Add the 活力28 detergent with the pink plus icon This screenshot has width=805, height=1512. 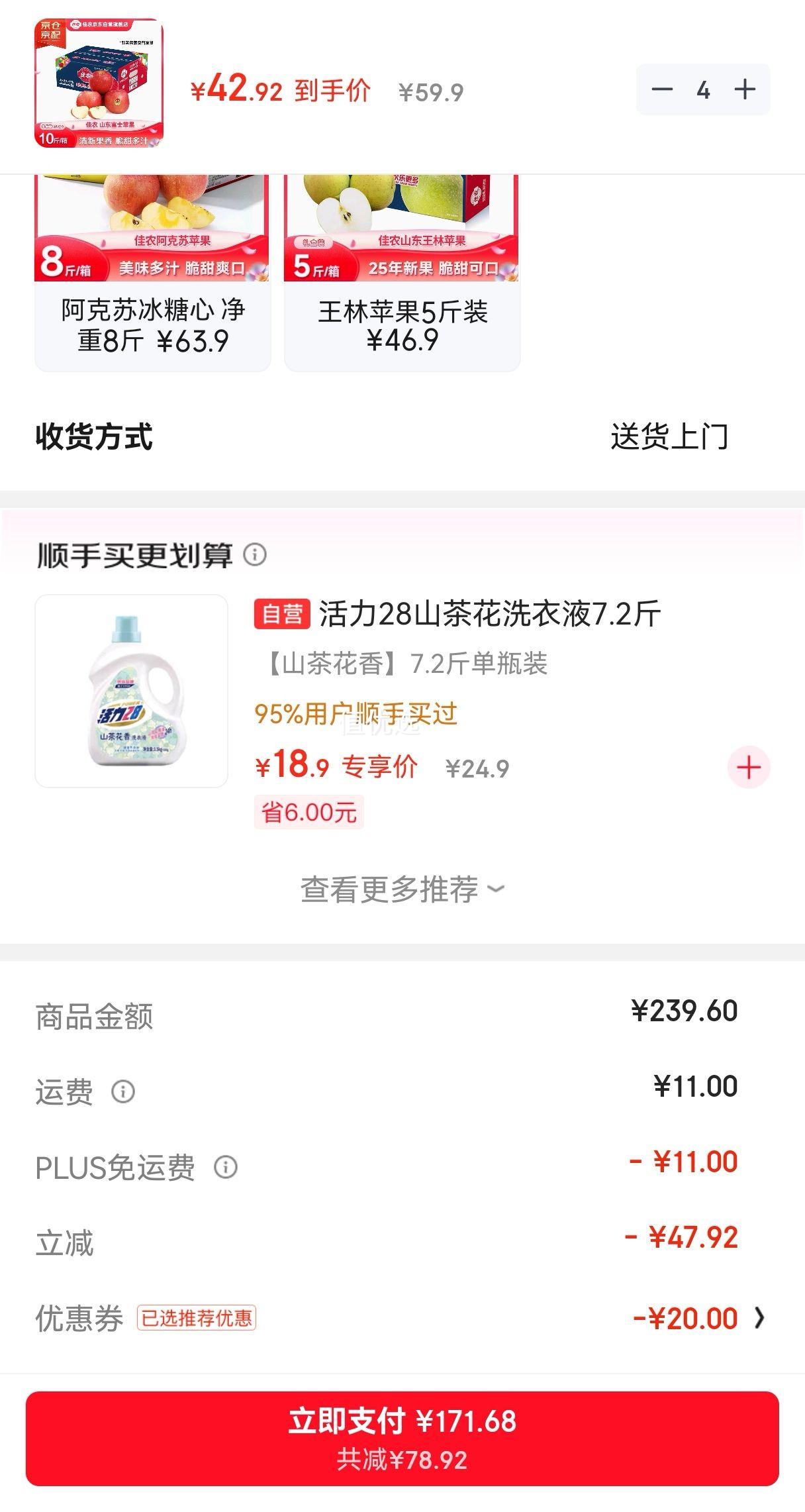pos(749,767)
